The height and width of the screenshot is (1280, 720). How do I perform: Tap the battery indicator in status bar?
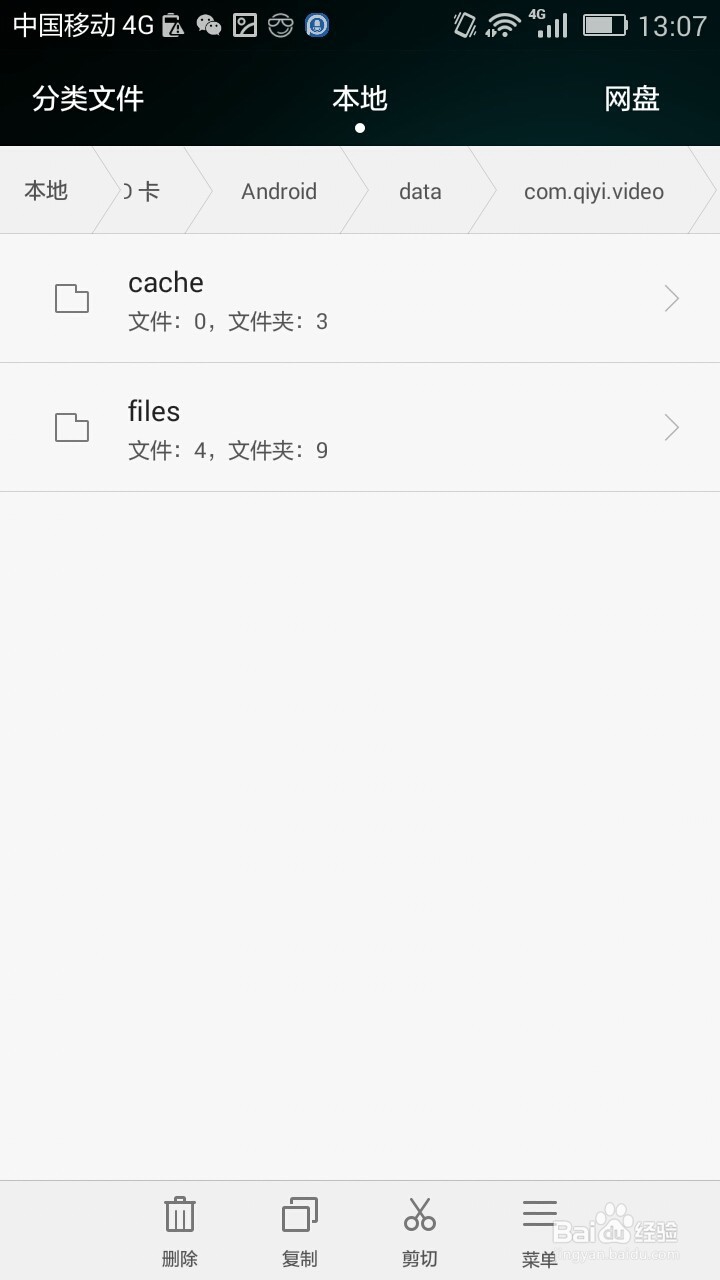pos(608,24)
